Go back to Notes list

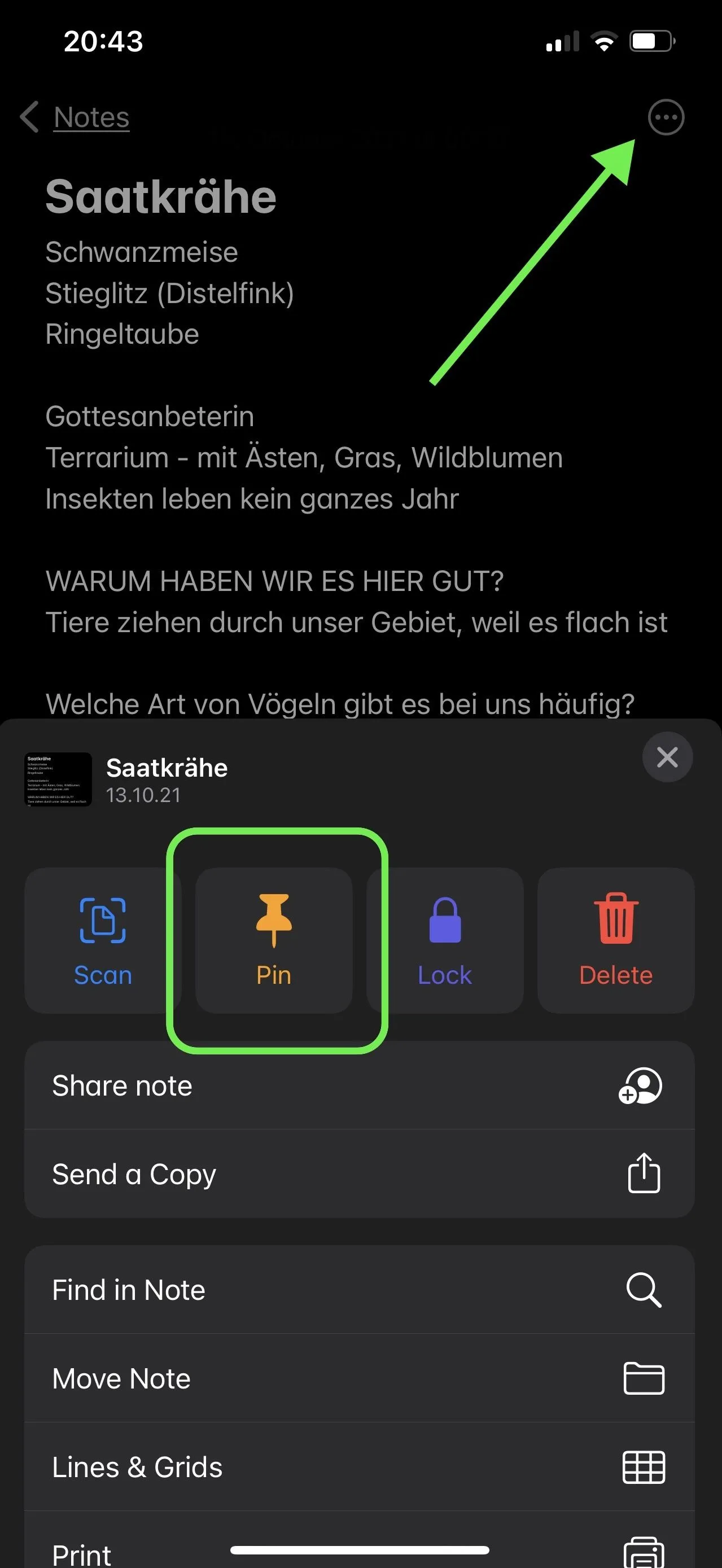click(76, 117)
